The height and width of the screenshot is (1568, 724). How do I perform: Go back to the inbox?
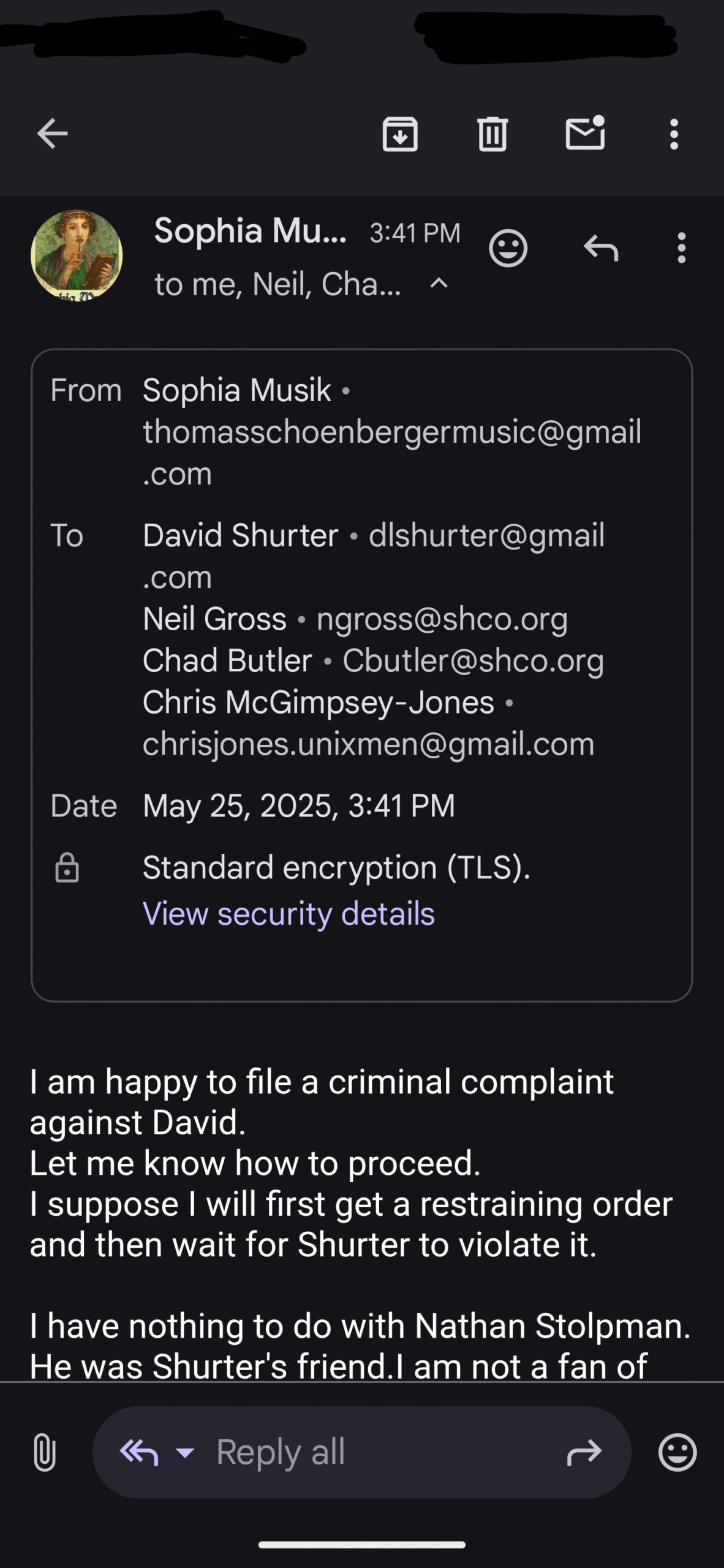[52, 134]
